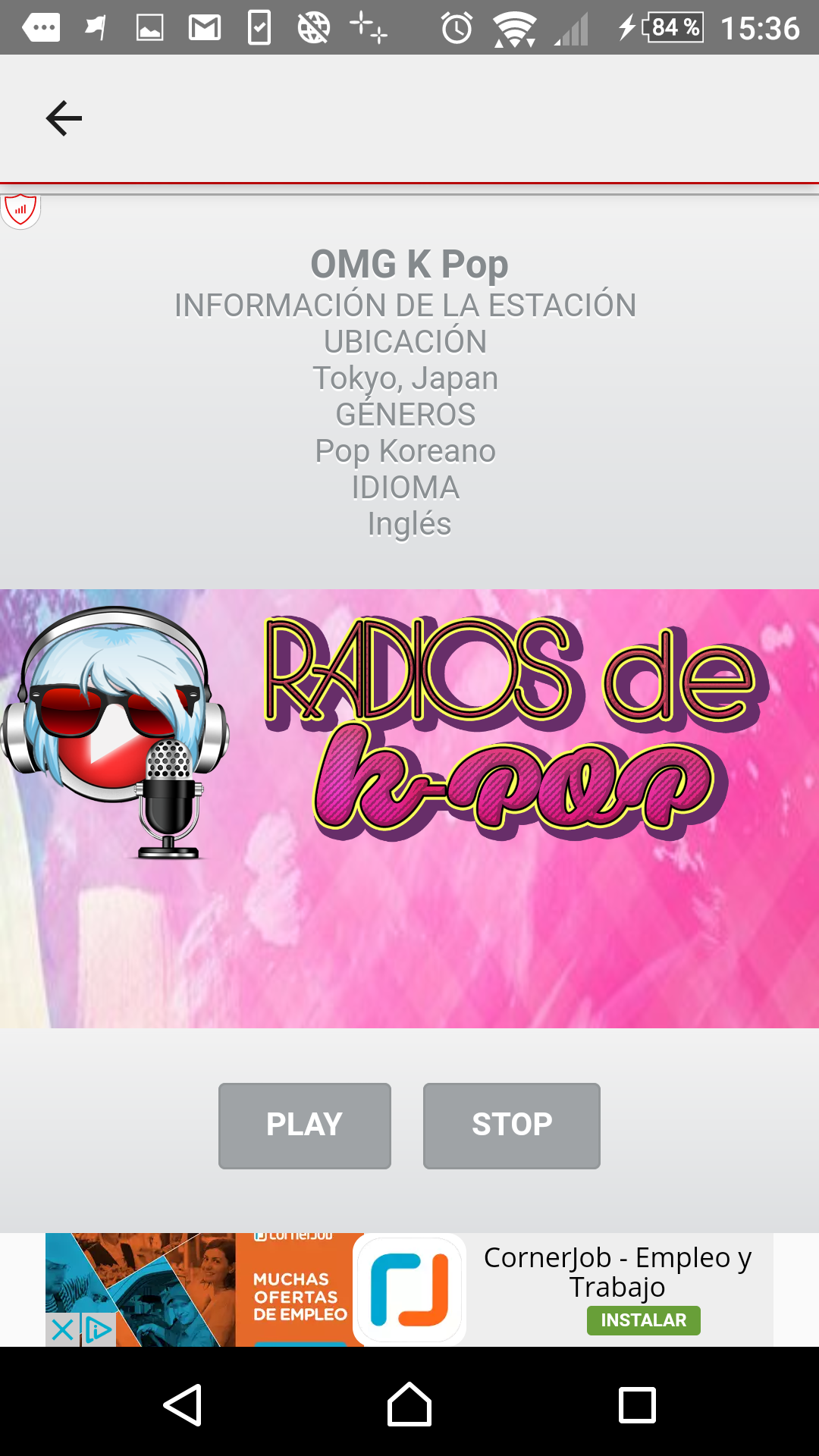Tap the Android home button
819x1456 pixels.
click(409, 1403)
